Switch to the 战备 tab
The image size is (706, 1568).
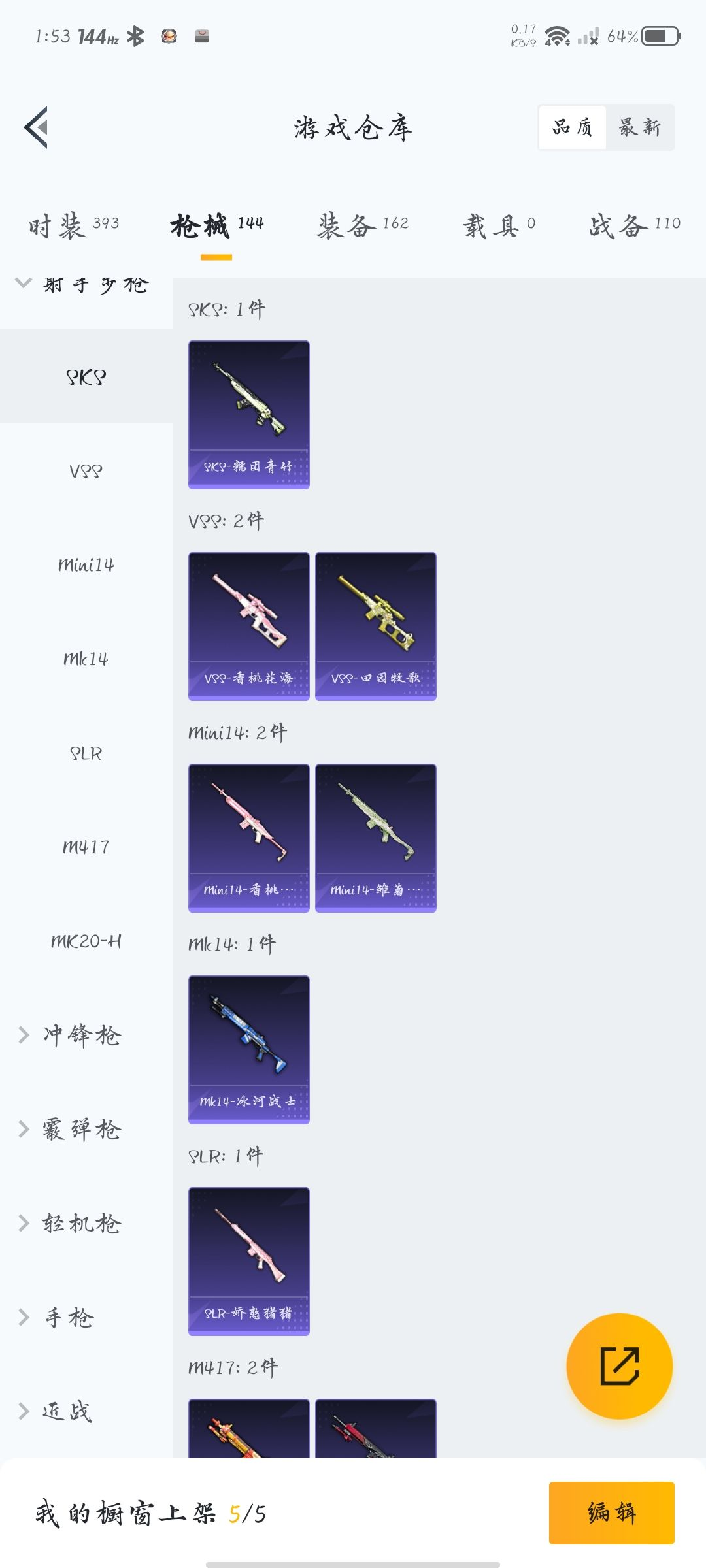635,226
